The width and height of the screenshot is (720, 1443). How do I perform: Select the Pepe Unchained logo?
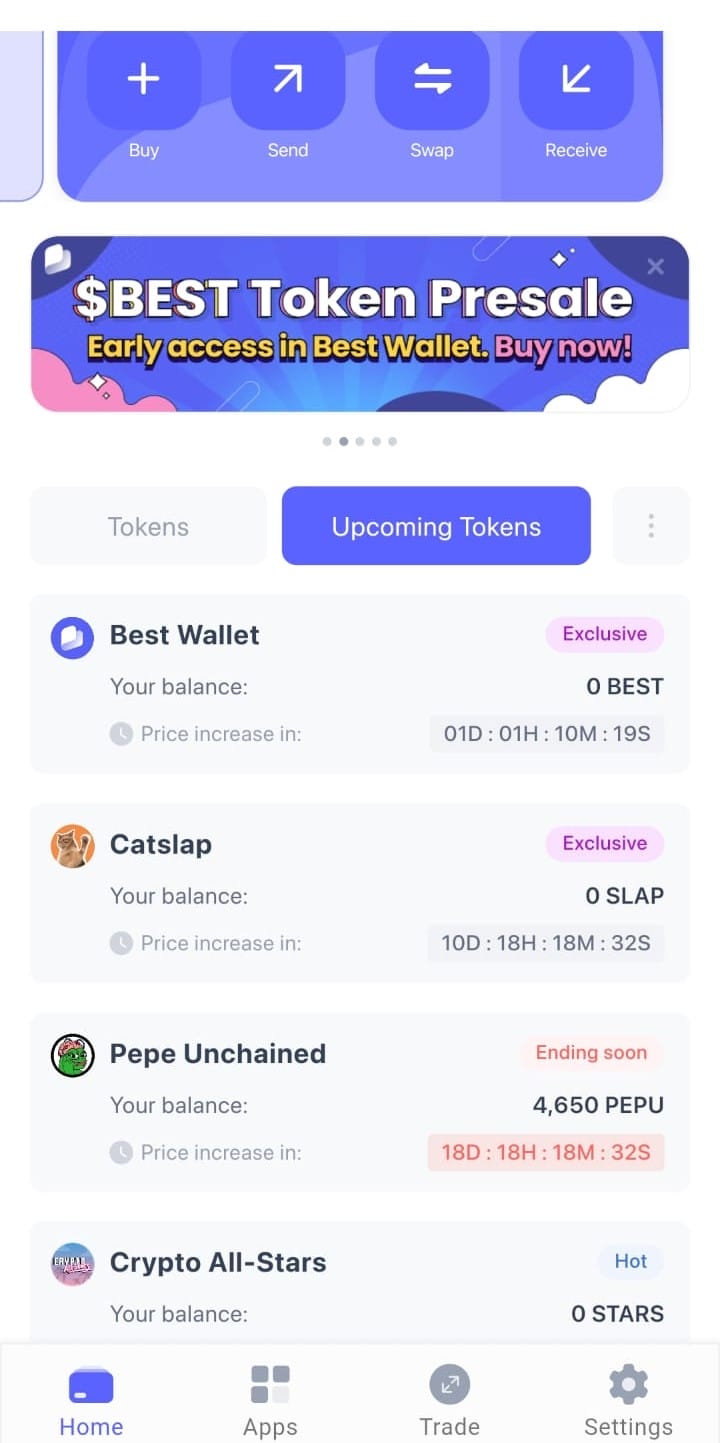pyautogui.click(x=71, y=1053)
